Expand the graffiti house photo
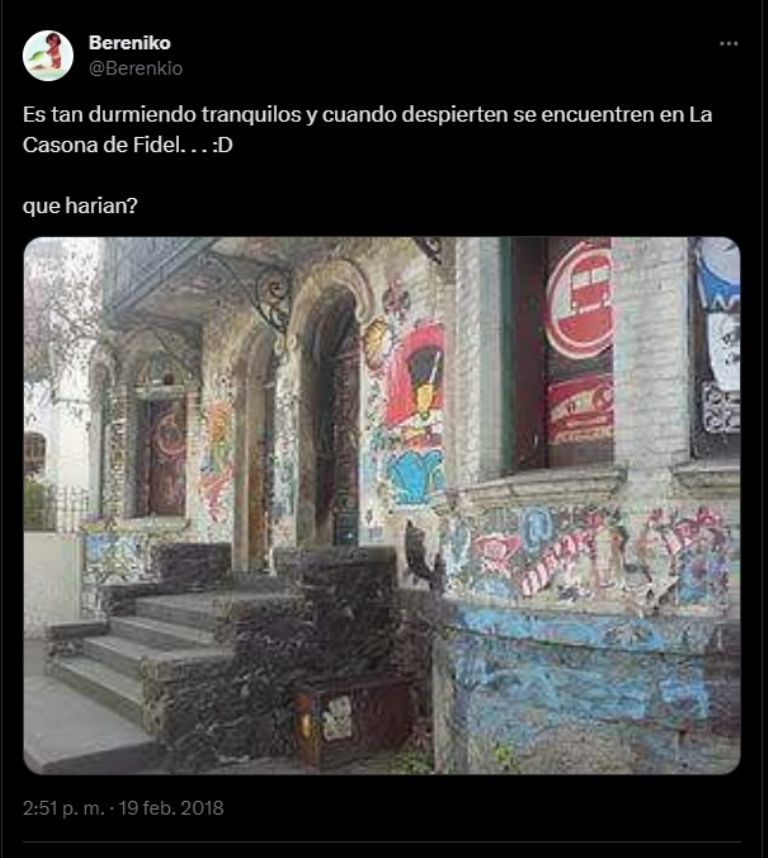The height and width of the screenshot is (858, 768). (381, 505)
